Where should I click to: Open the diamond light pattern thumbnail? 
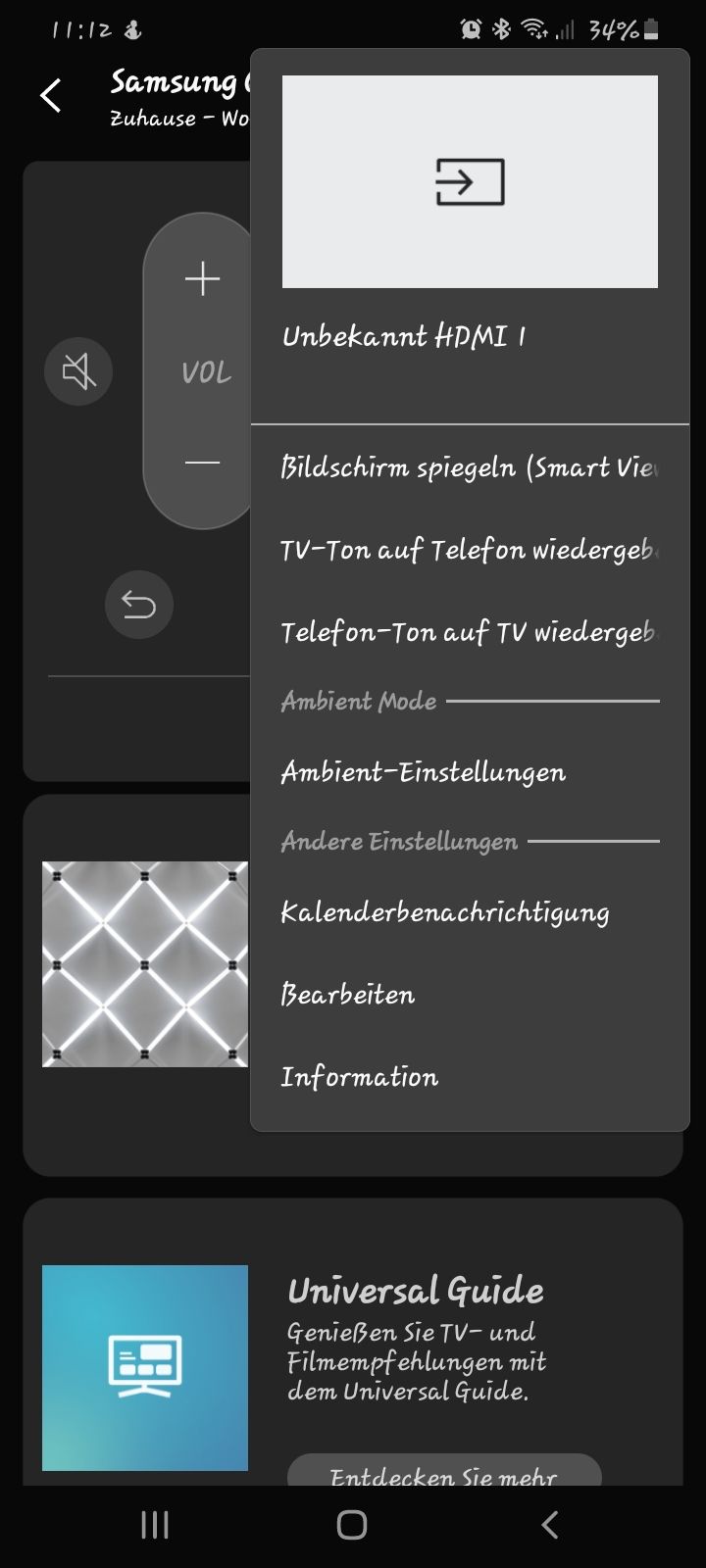point(145,963)
